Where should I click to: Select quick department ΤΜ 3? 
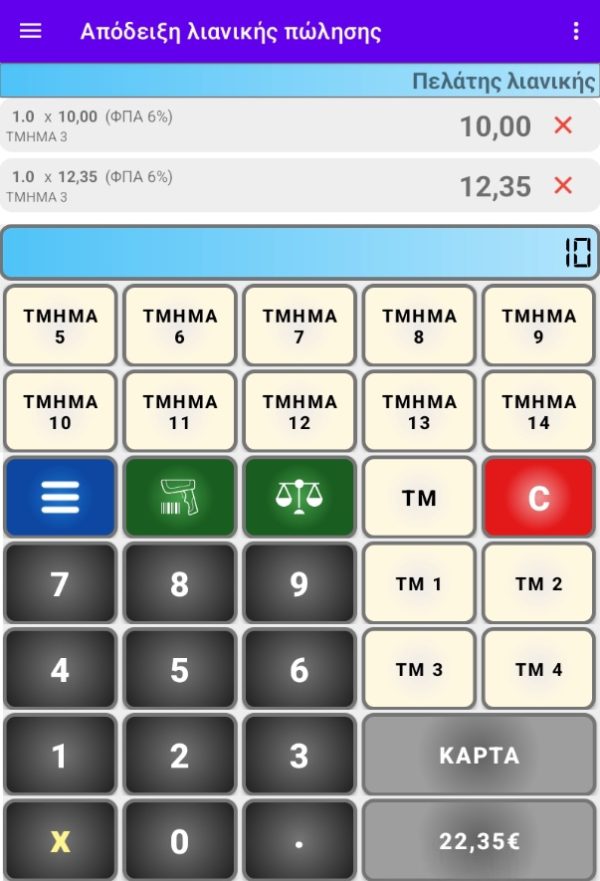click(419, 669)
